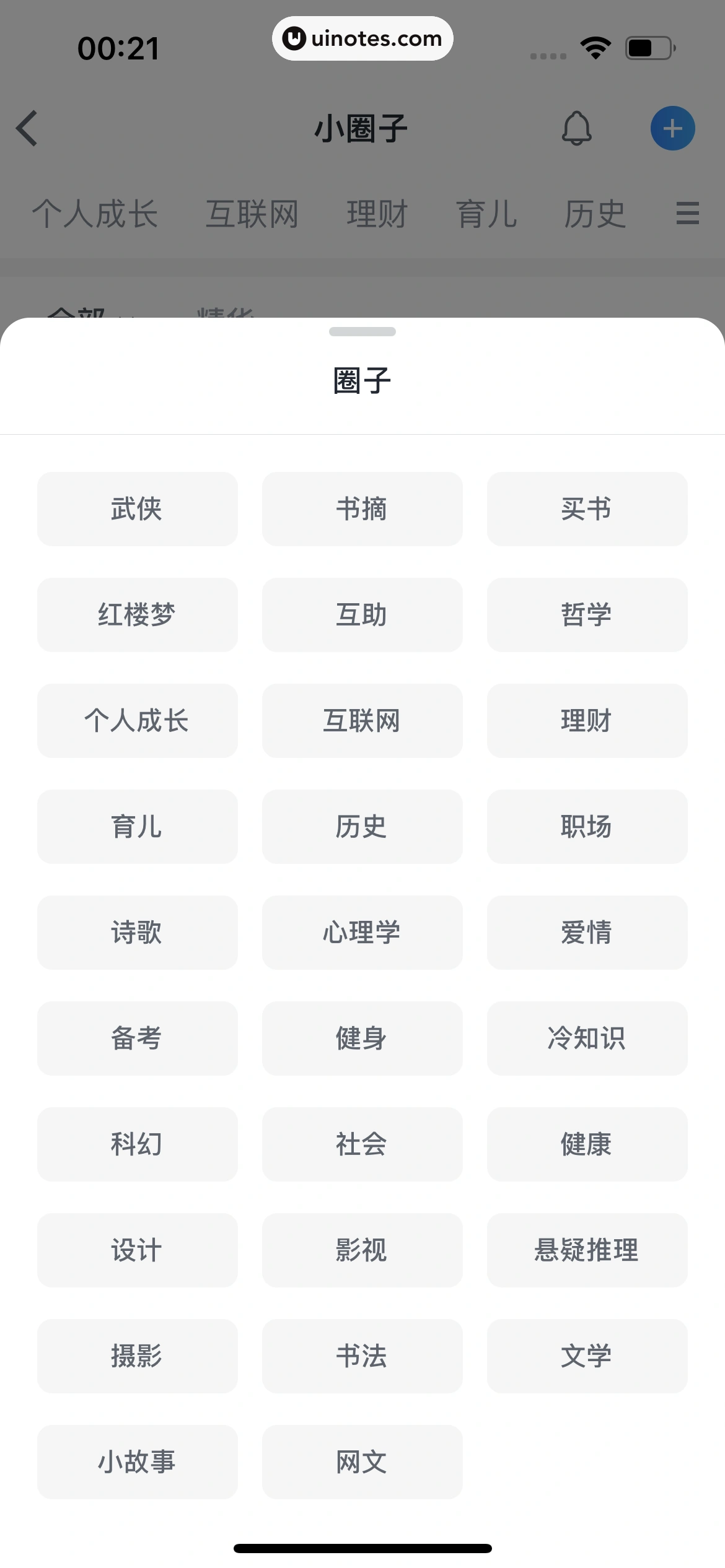
Task: Collapse the sheet using the drag handle
Action: 362,332
